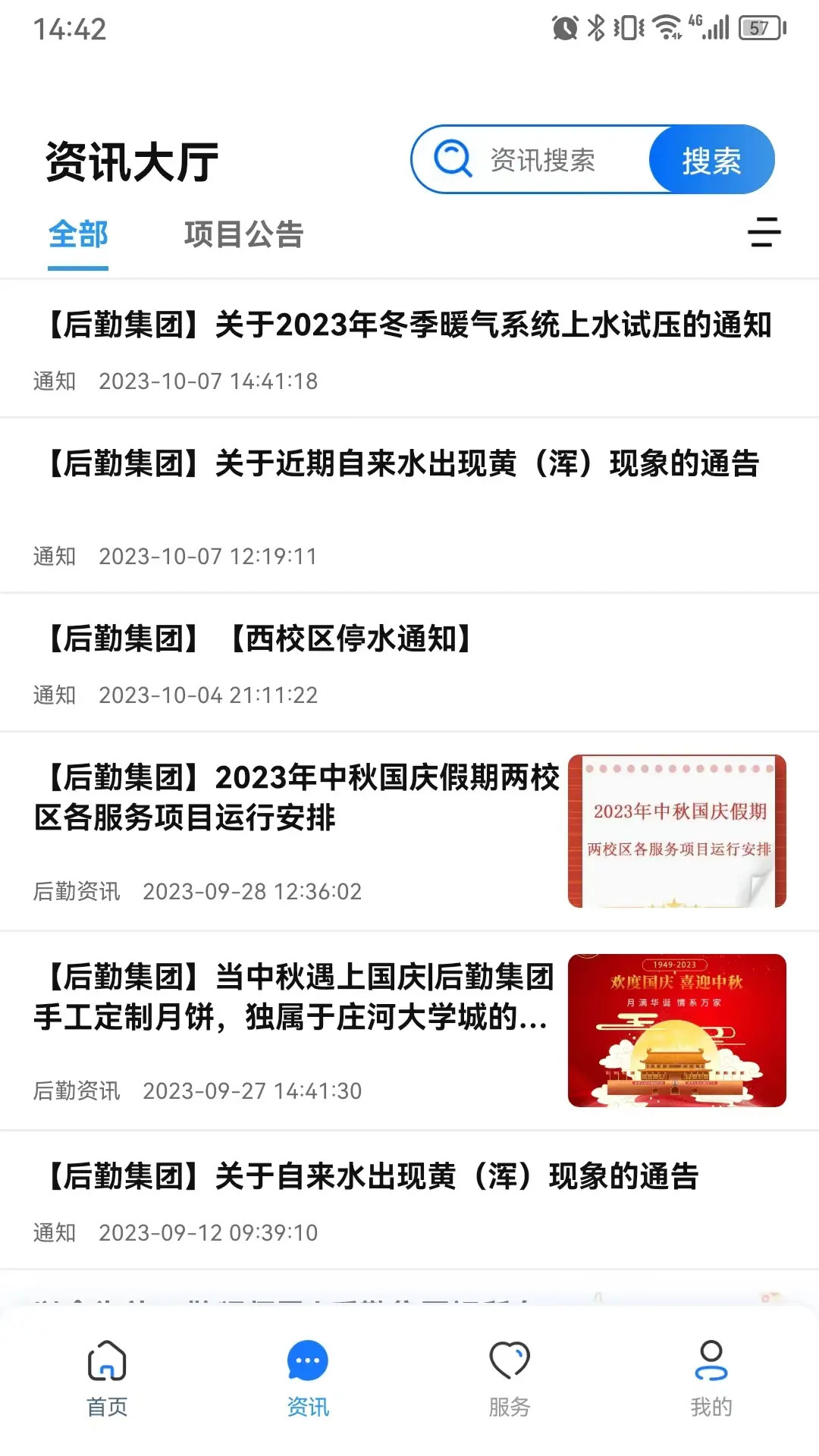Switch to the 项目公告 tab
The height and width of the screenshot is (1456, 819).
tap(243, 235)
